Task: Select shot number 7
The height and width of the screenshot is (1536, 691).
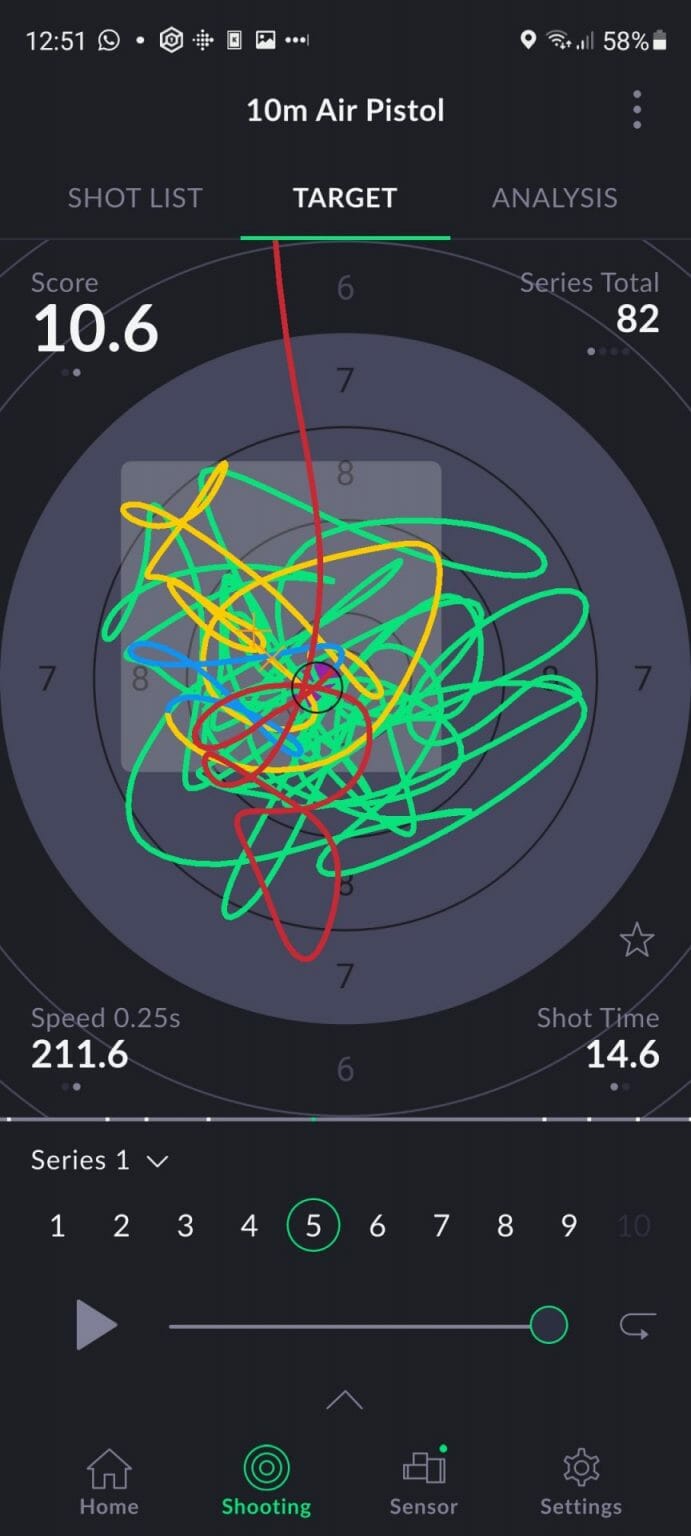Action: point(441,1226)
